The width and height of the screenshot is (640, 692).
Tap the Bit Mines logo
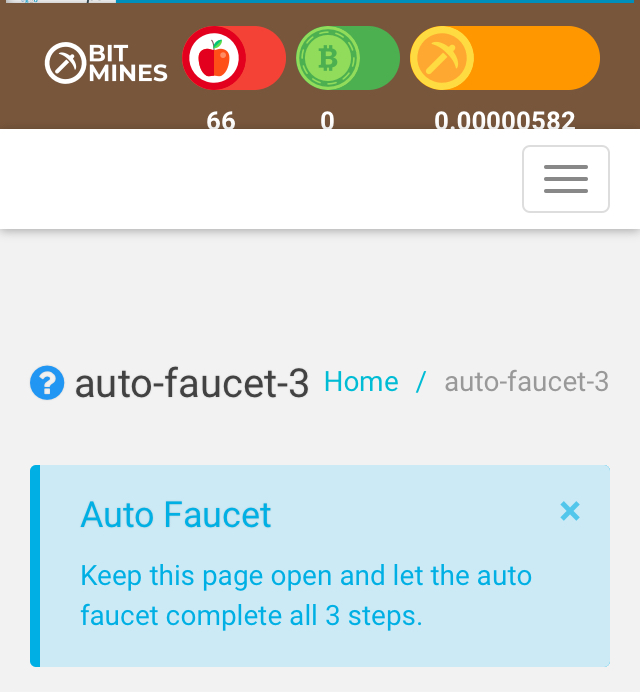tap(106, 62)
